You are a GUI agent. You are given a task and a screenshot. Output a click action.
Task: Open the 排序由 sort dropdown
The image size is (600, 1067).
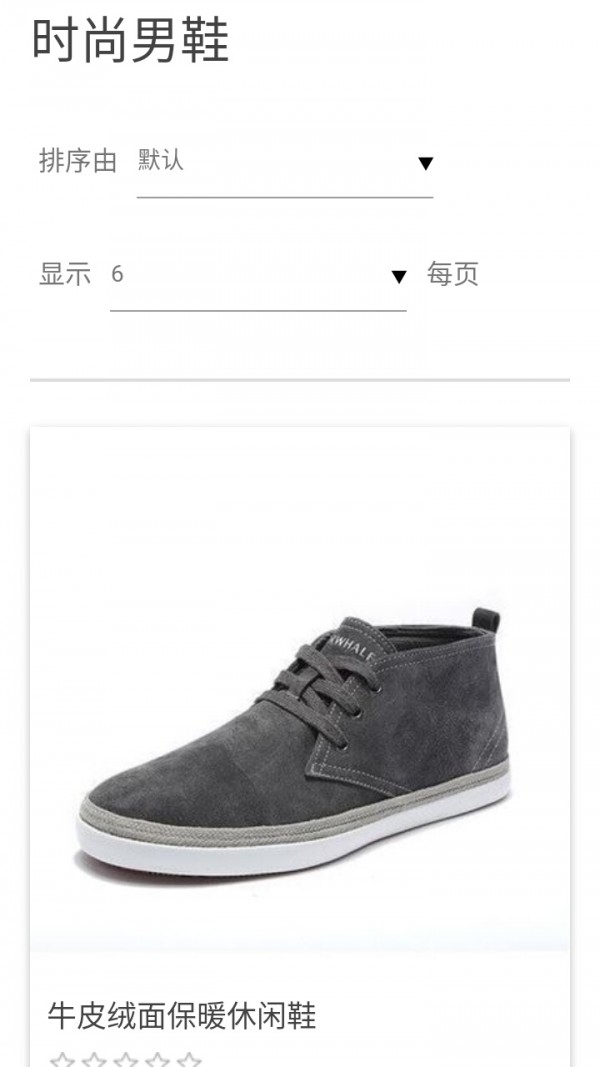(x=284, y=163)
